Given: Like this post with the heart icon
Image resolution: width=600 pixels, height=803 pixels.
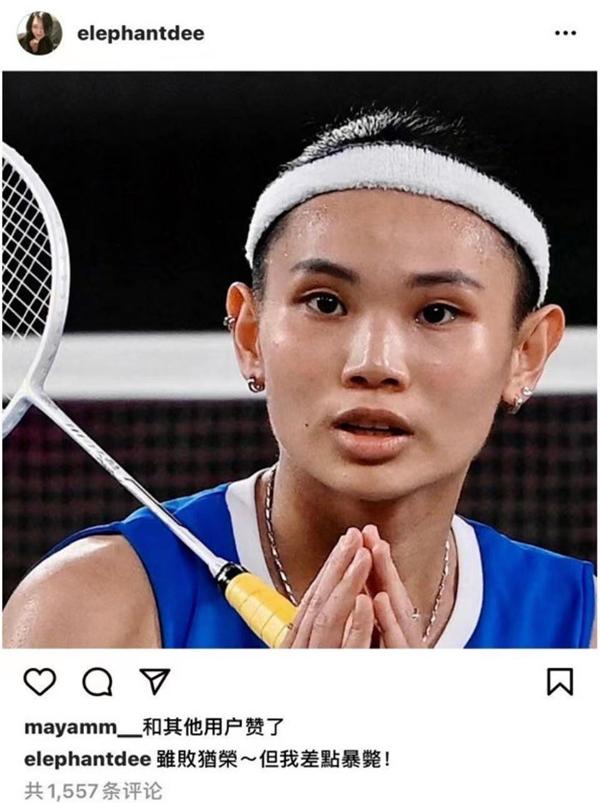Looking at the screenshot, I should [x=40, y=682].
